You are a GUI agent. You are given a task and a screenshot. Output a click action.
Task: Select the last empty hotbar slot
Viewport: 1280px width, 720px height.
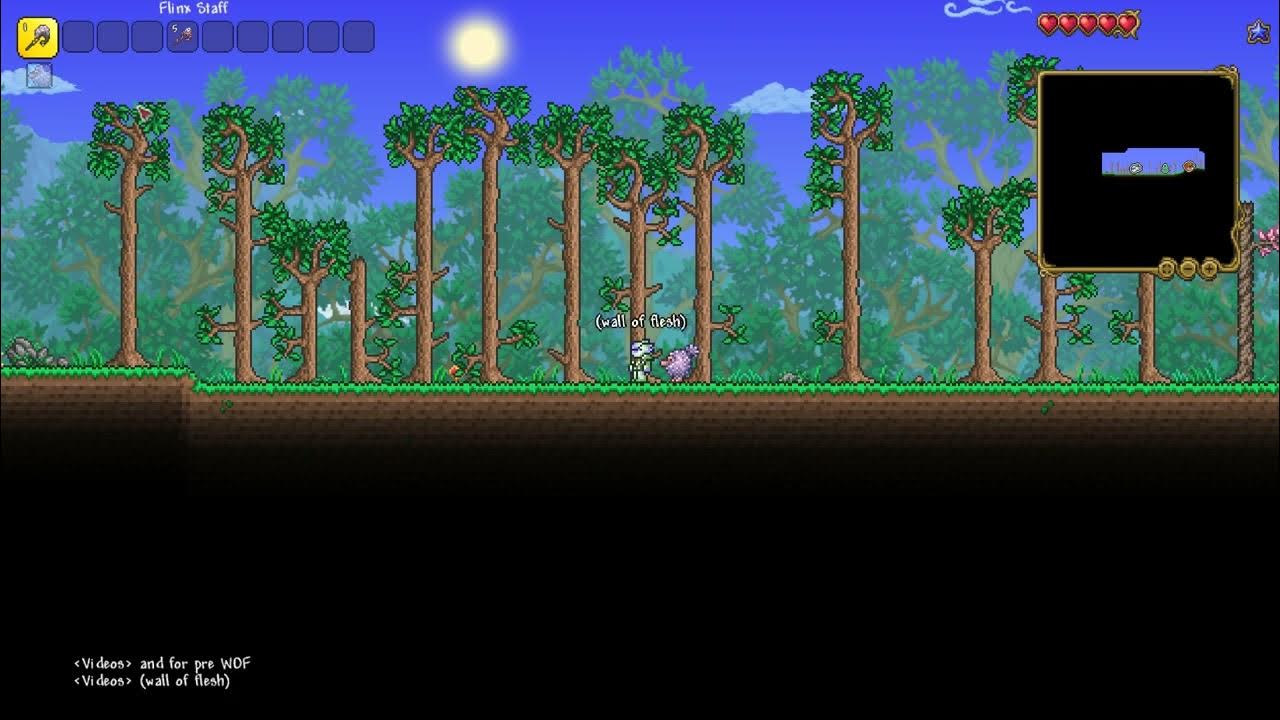(358, 37)
